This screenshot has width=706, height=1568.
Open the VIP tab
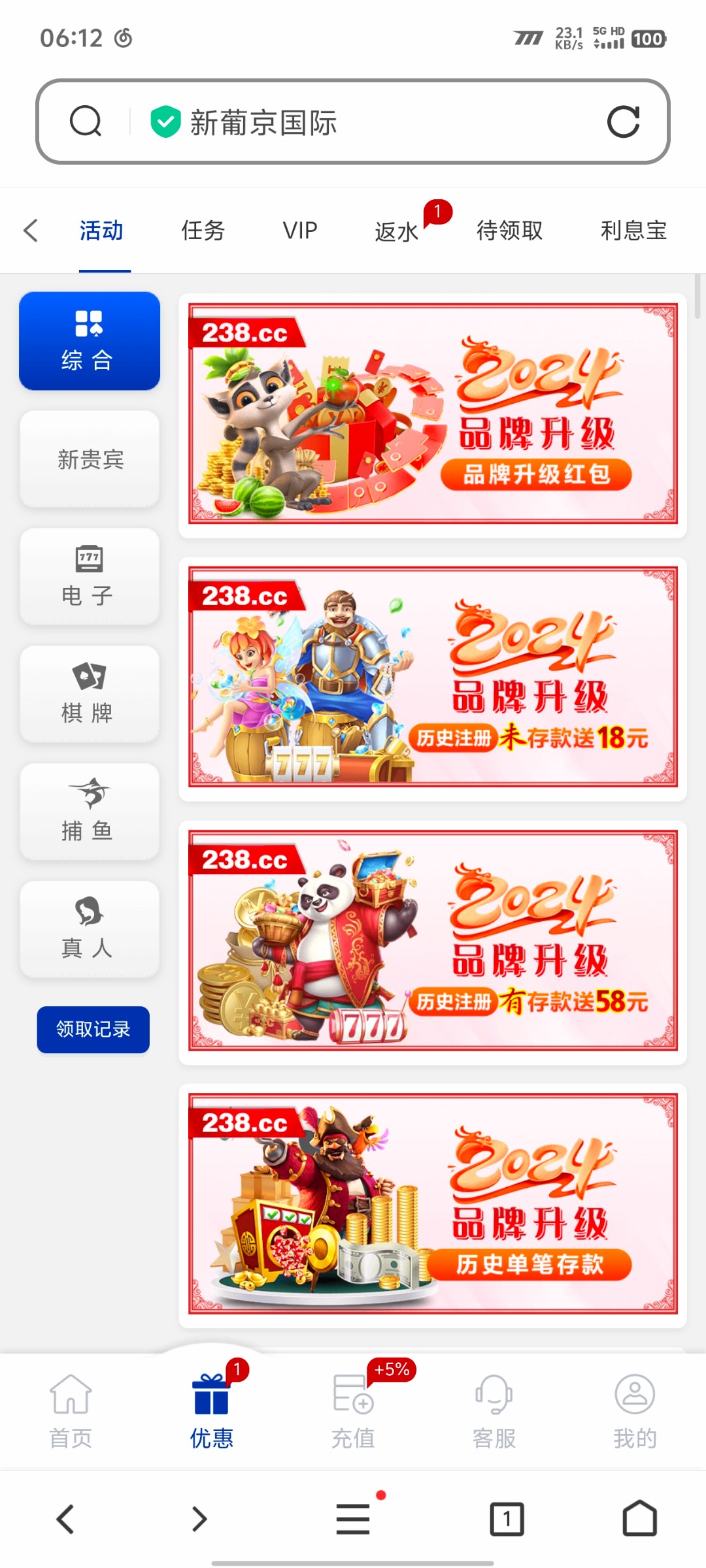299,230
